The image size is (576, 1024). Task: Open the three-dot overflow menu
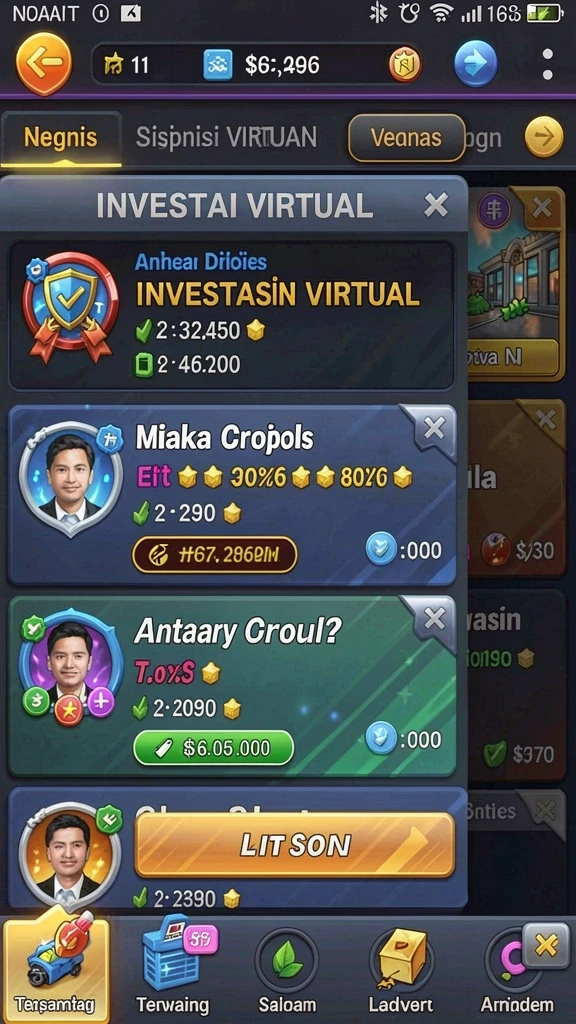coord(547,64)
